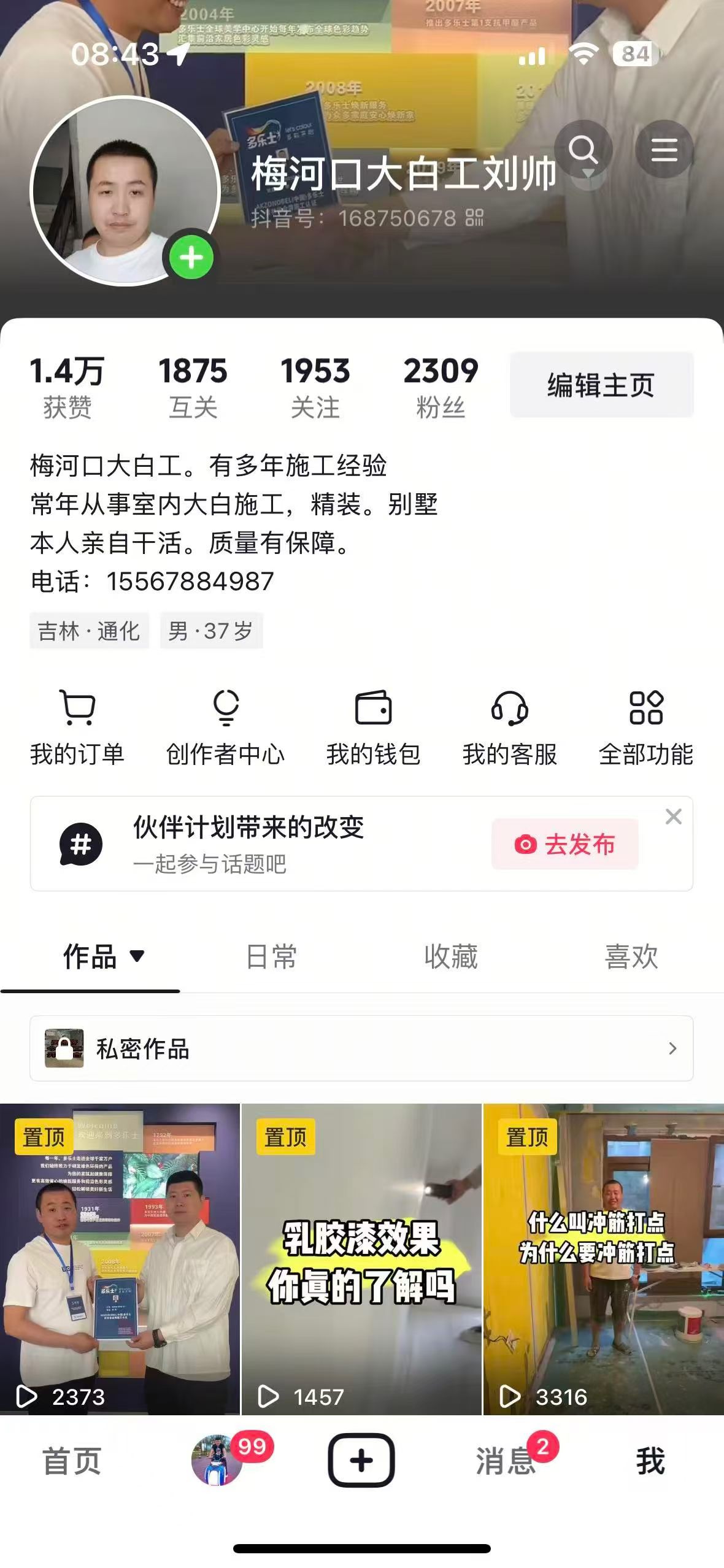Viewport: 724px width, 1568px height.
Task: Open the 私密作品 row
Action: pyautogui.click(x=361, y=1048)
